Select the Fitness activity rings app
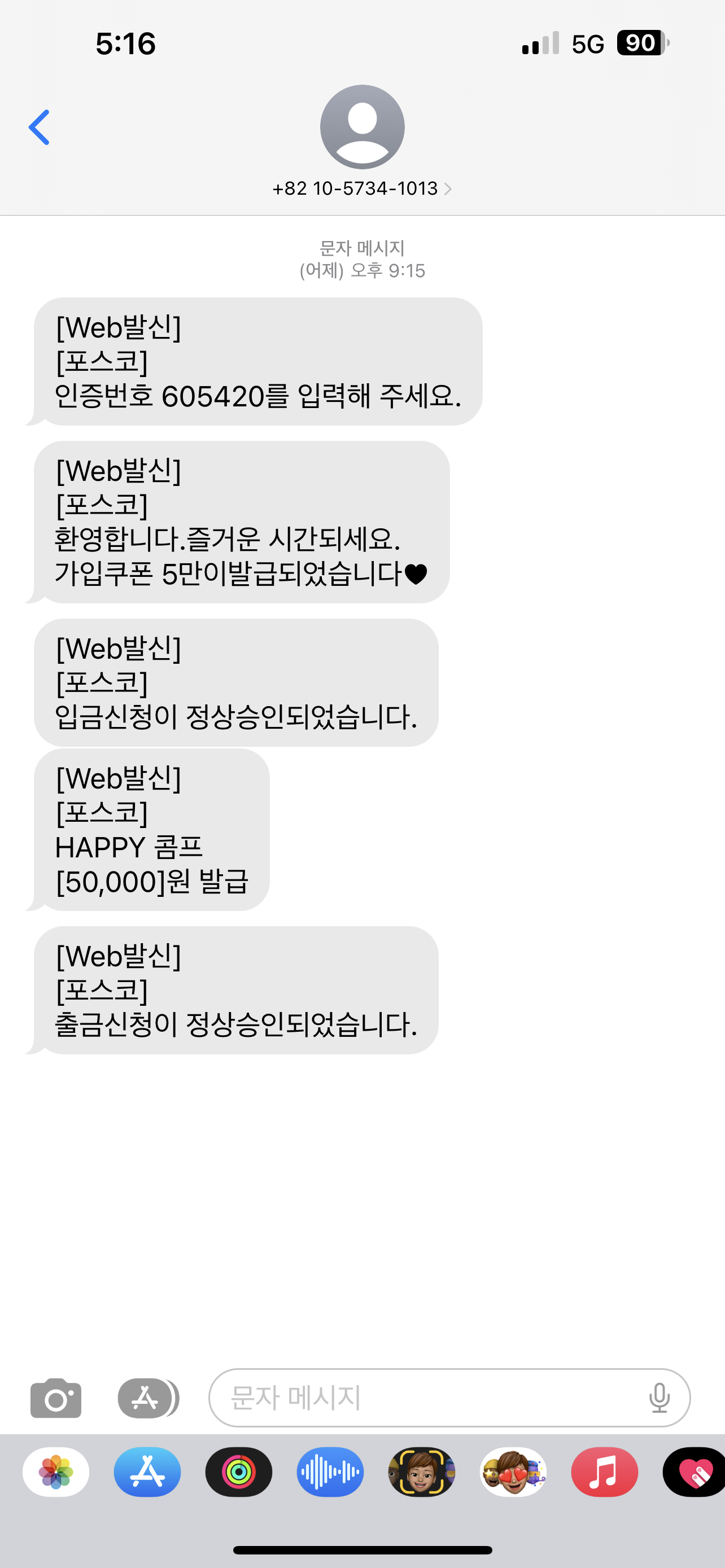This screenshot has width=725, height=1568. (x=239, y=1472)
